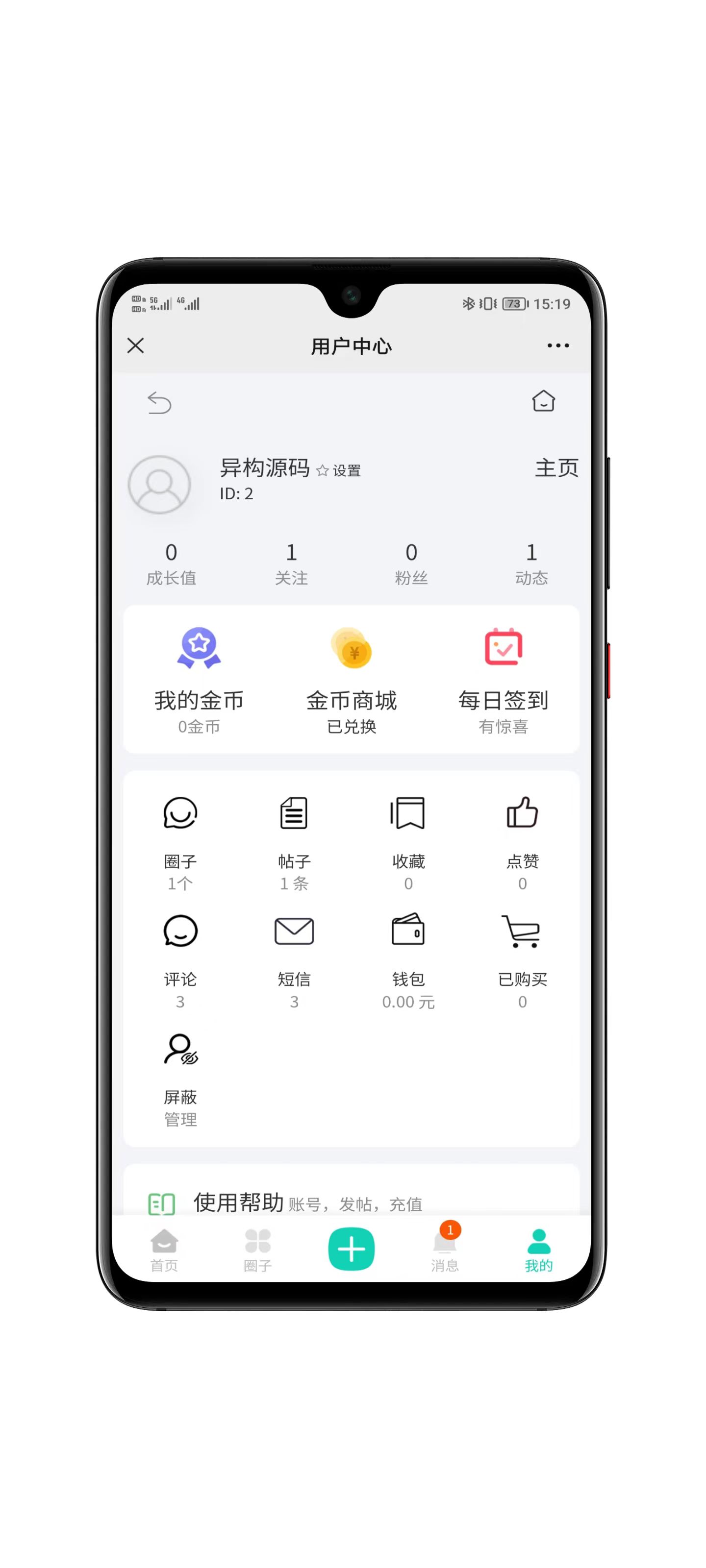Viewport: 706px width, 1568px height.
Task: Open 每日签到 daily check-in
Action: [x=503, y=678]
